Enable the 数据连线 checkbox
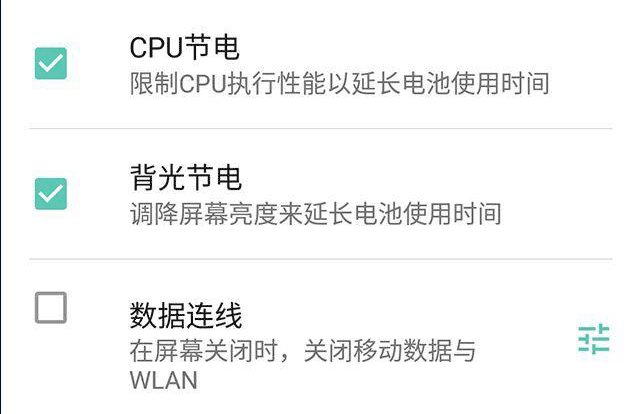Viewport: 640px width, 414px height. (x=51, y=308)
